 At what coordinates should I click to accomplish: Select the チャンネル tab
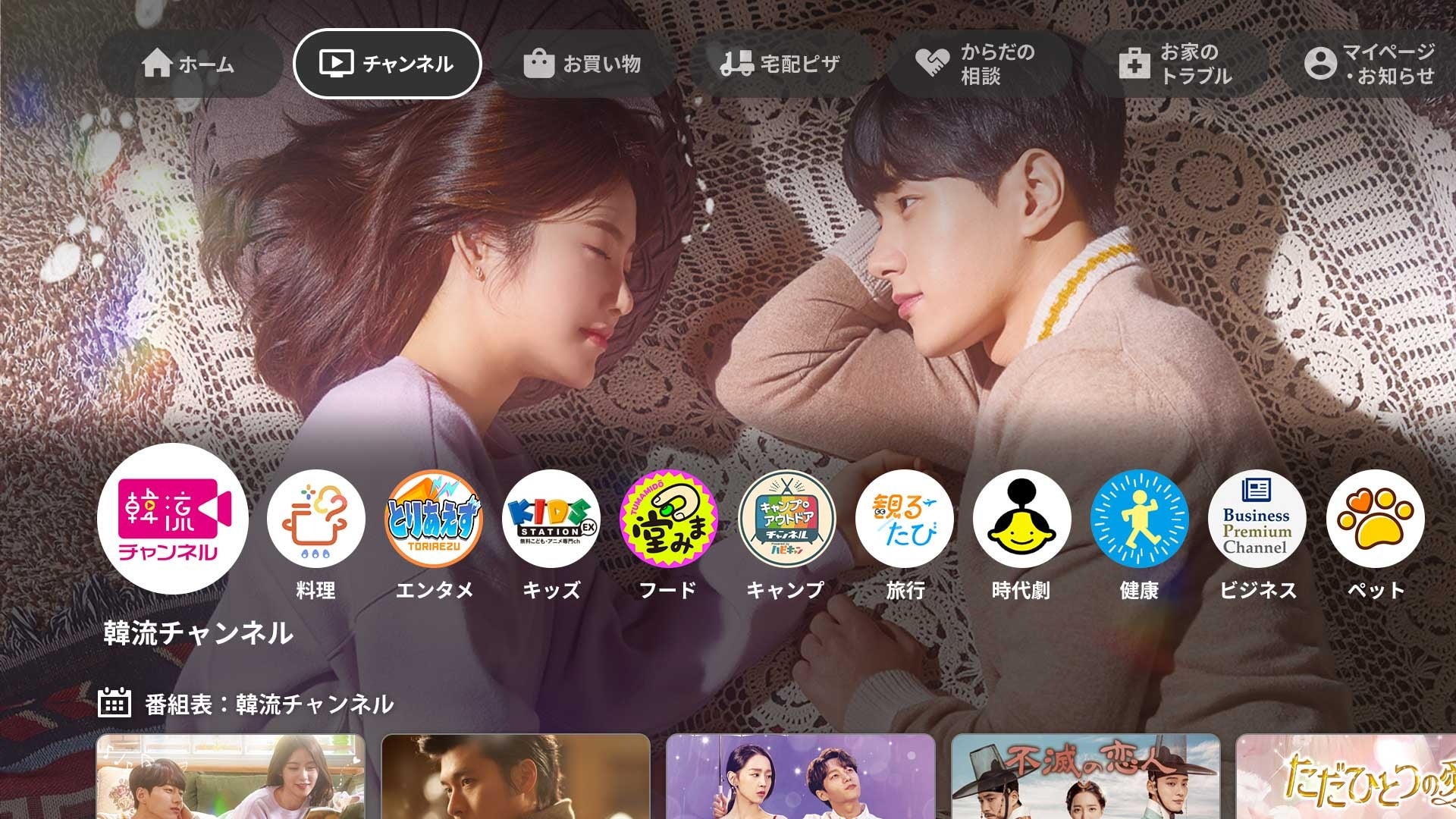pos(388,64)
